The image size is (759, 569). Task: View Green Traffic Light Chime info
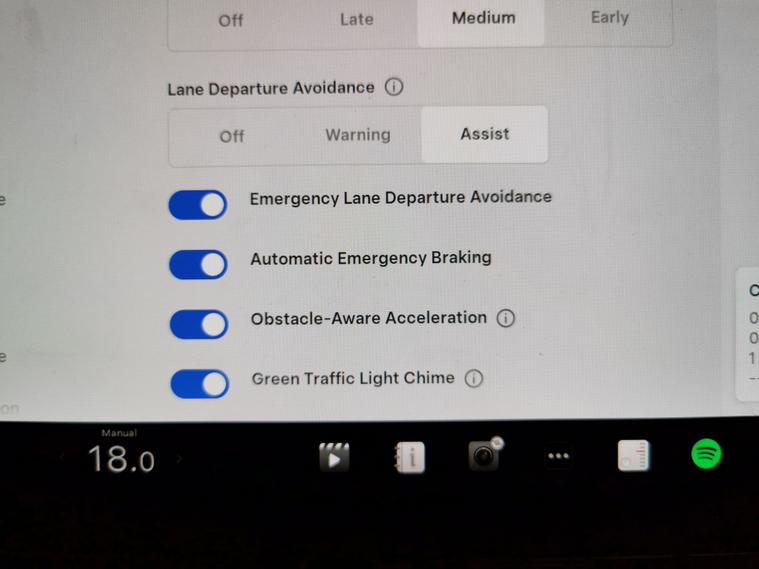coord(474,379)
